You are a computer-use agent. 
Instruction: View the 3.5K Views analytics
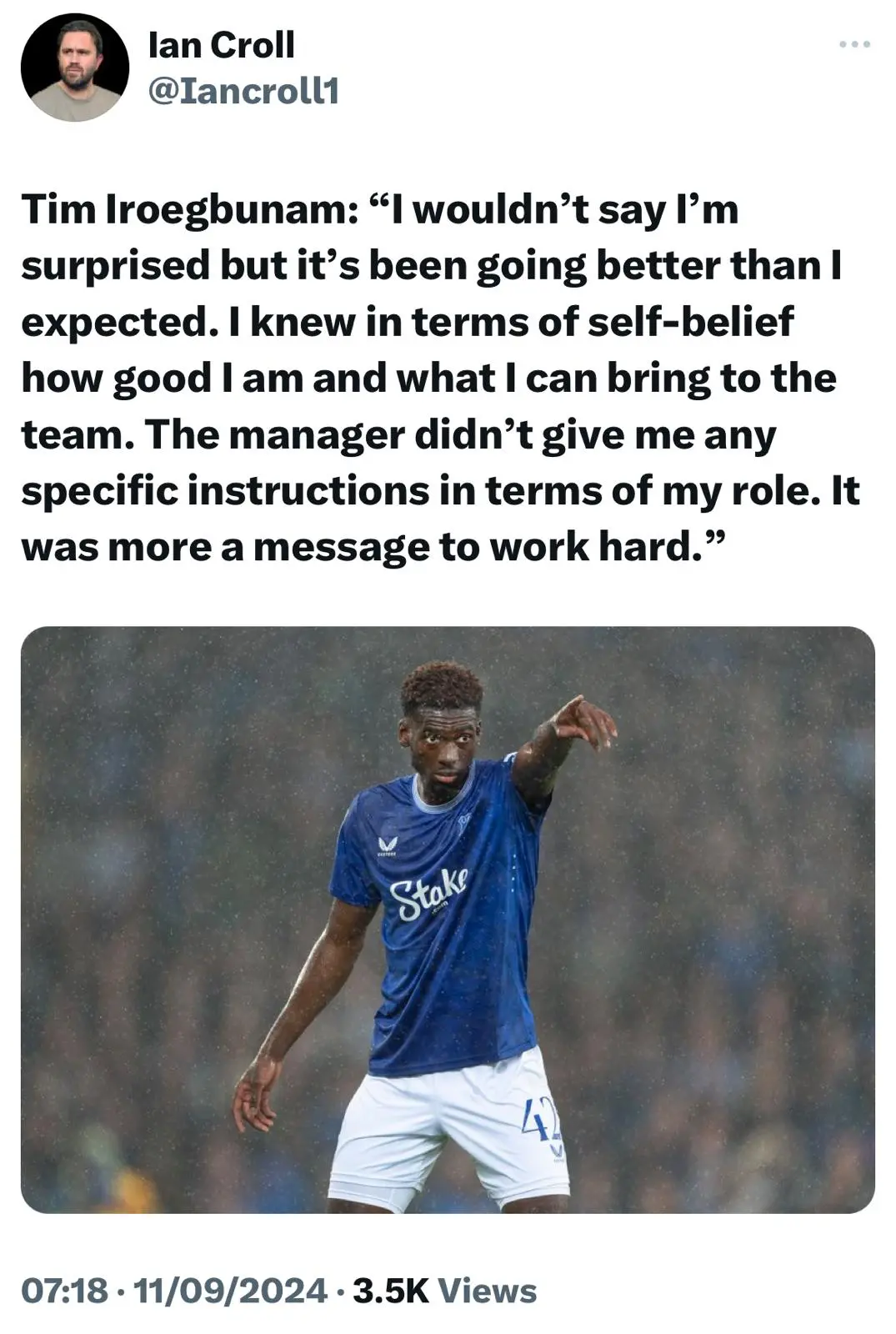[x=444, y=1291]
